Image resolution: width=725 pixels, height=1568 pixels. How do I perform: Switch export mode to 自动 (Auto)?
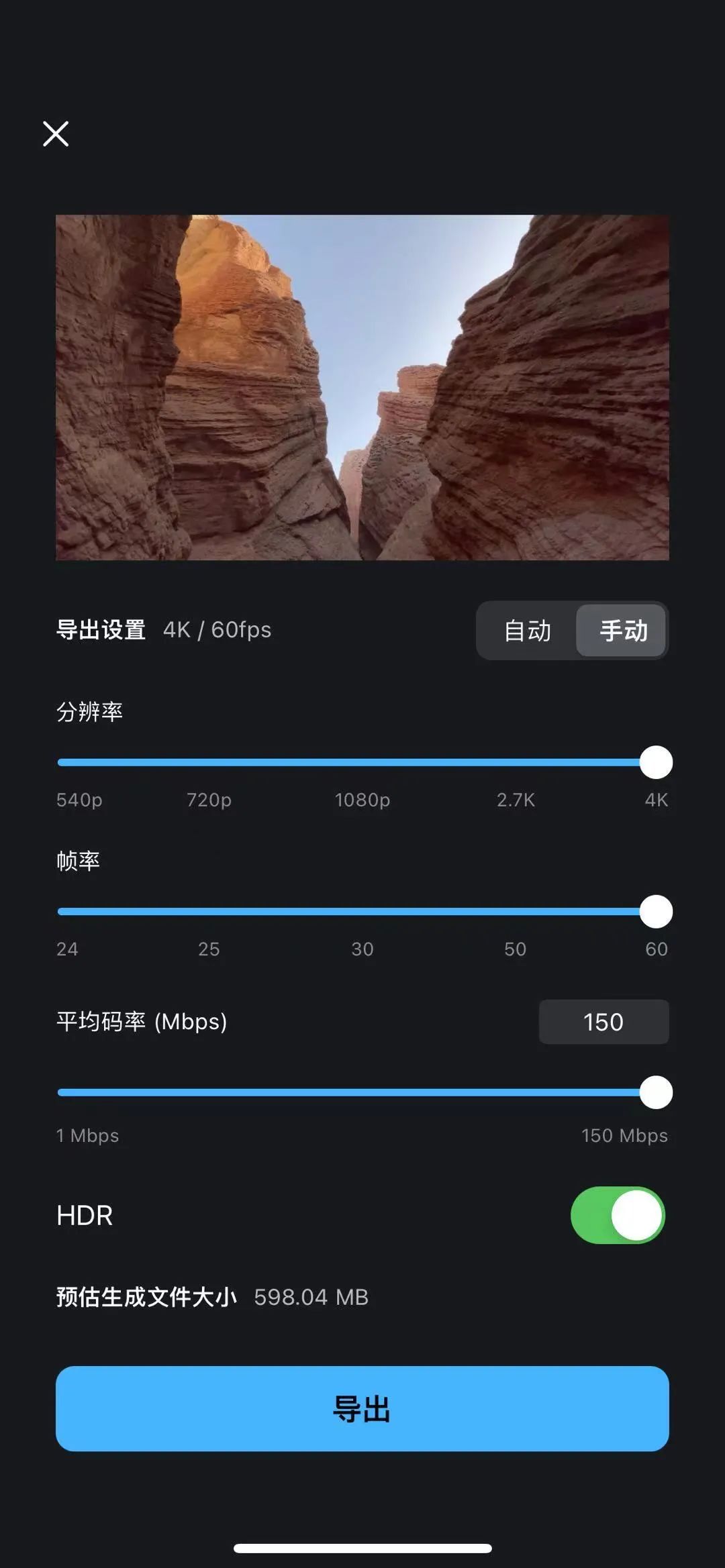tap(526, 631)
